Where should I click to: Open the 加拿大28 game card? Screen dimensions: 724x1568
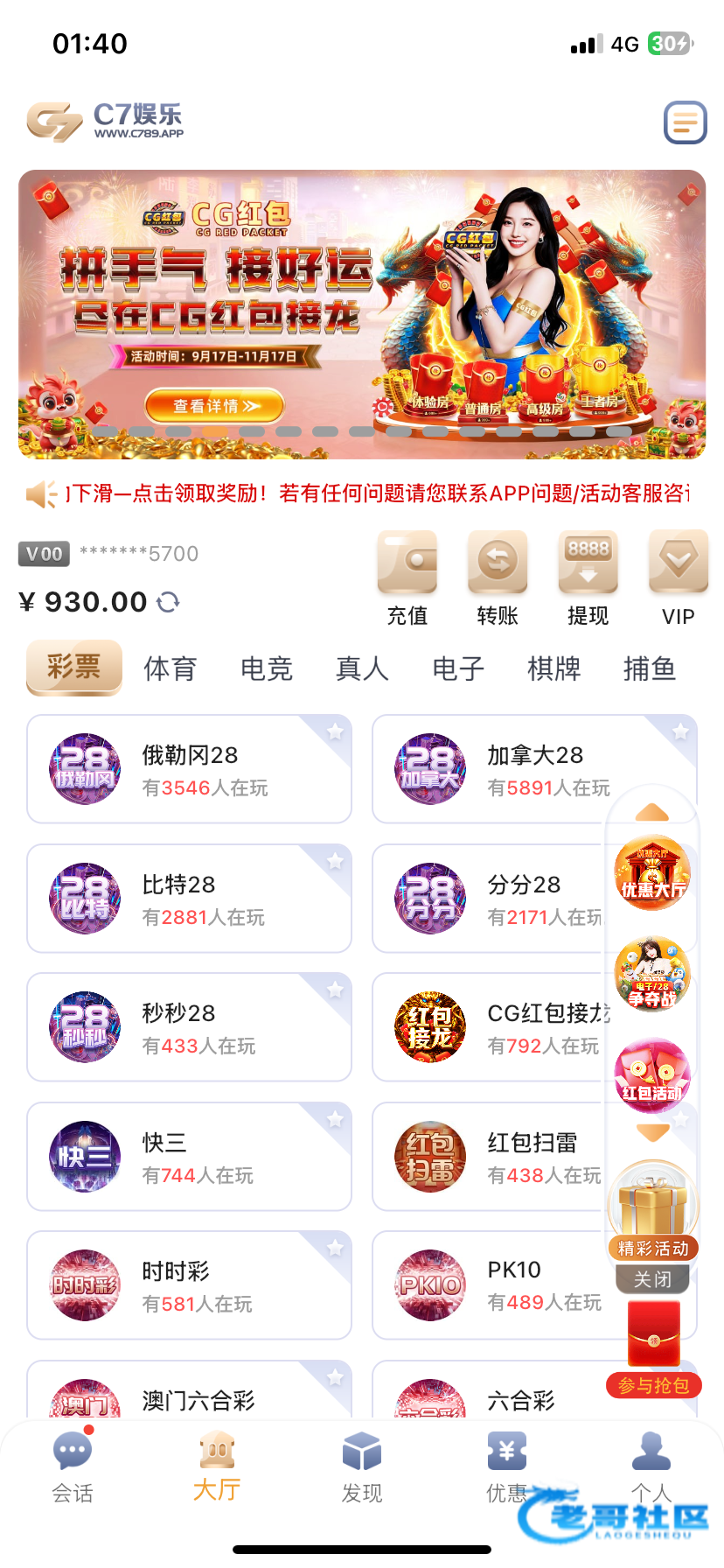point(490,769)
